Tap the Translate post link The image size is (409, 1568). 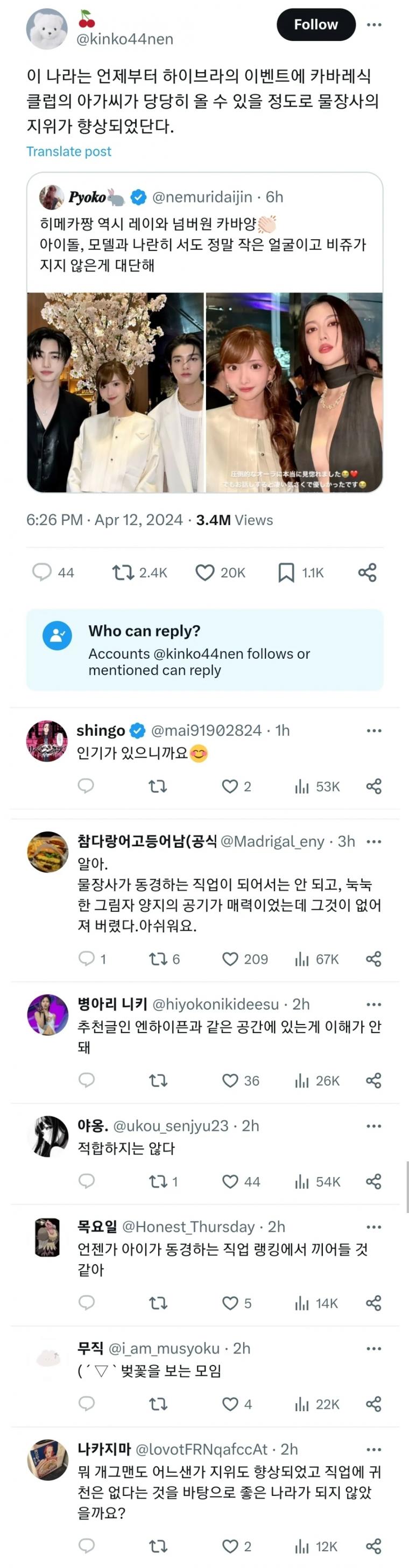[69, 151]
